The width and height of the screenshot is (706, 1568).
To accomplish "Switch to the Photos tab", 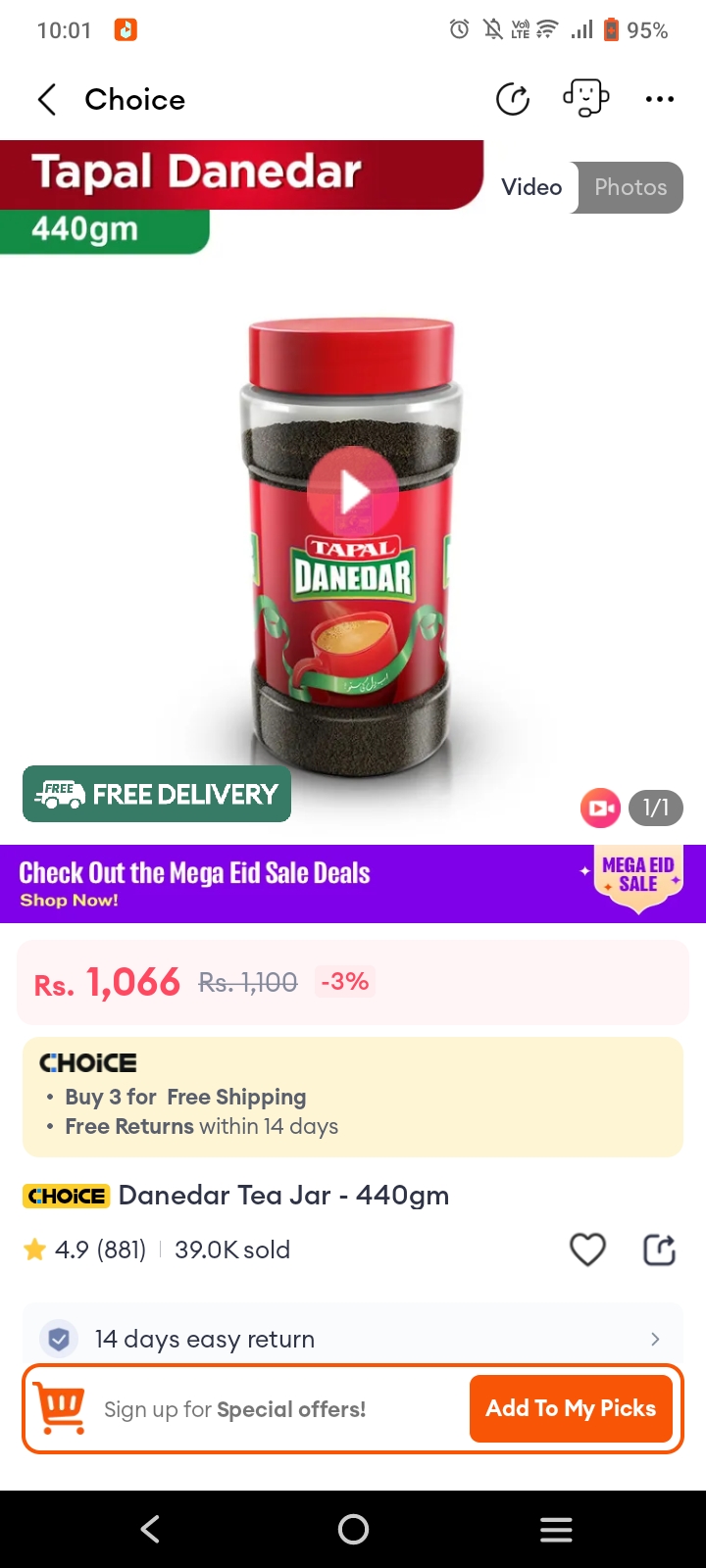I will point(630,187).
